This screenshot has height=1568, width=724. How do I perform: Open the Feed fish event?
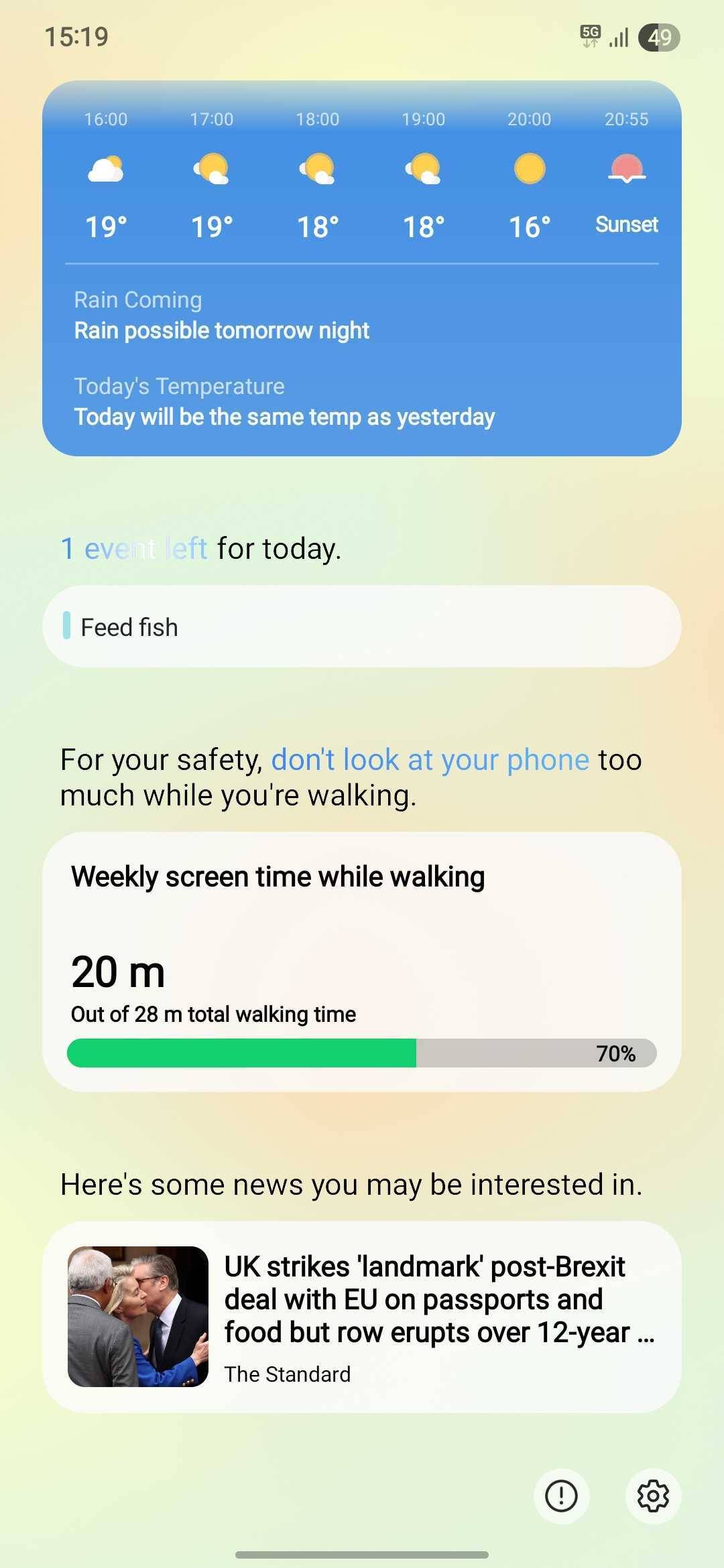click(362, 627)
